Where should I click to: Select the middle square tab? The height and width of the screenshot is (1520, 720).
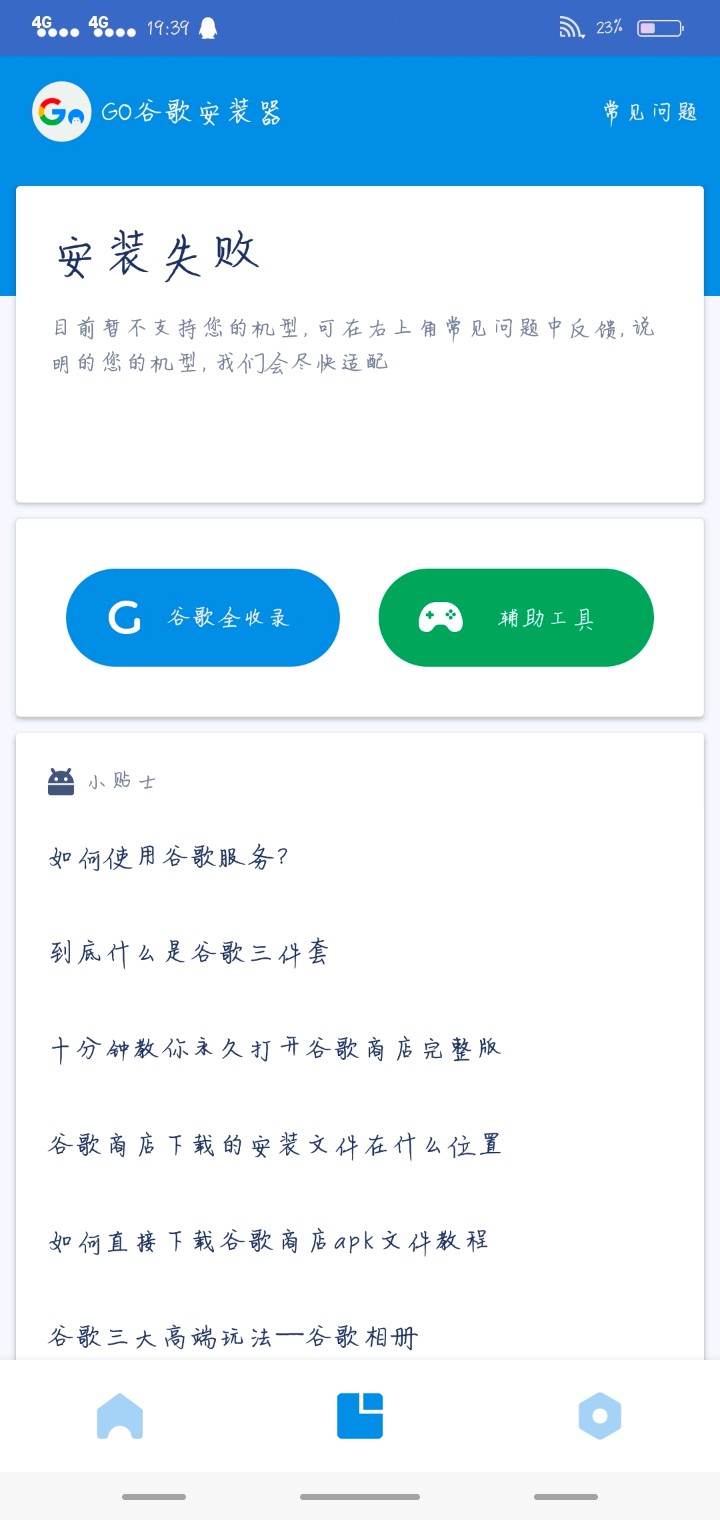360,1416
